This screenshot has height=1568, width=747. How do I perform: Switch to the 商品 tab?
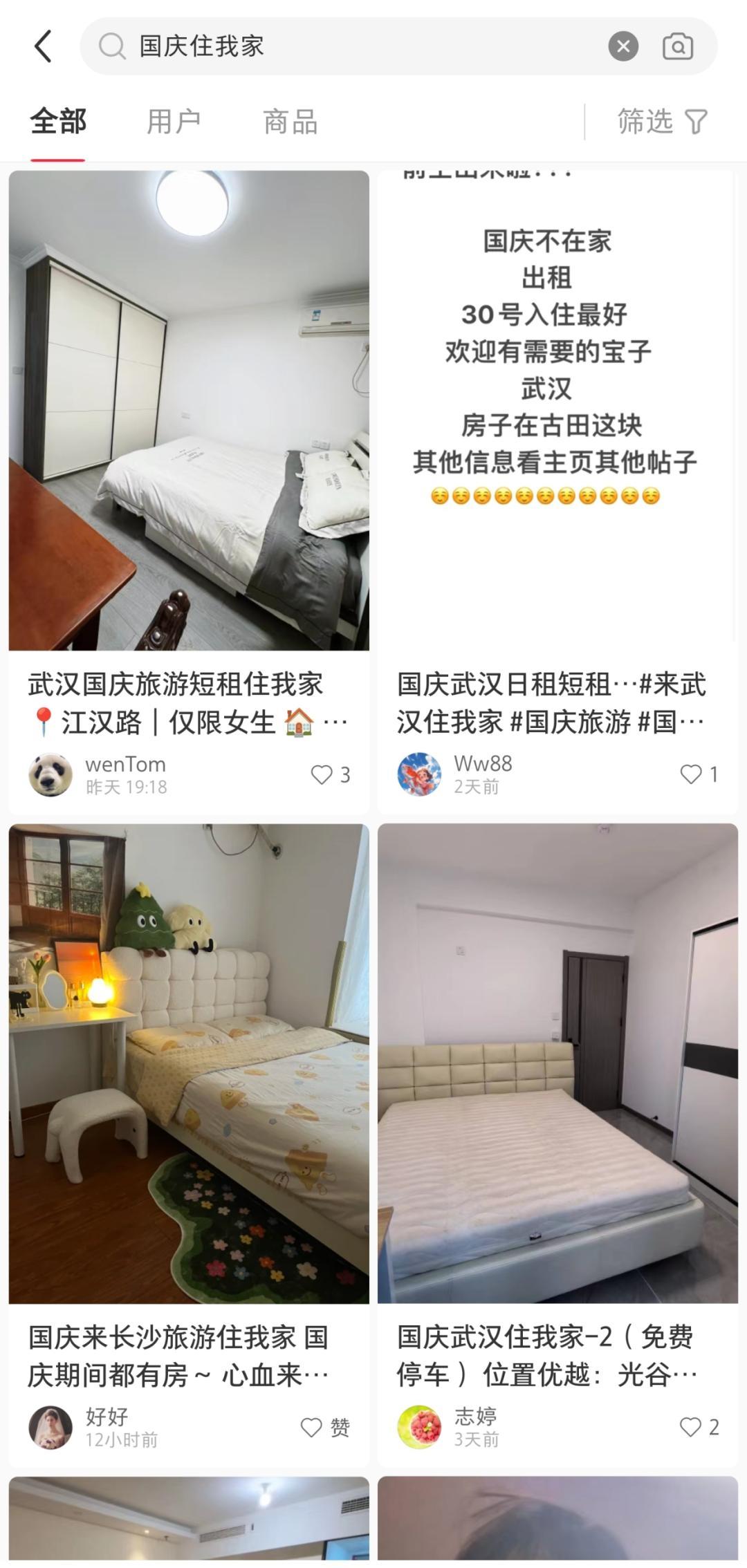(x=290, y=122)
